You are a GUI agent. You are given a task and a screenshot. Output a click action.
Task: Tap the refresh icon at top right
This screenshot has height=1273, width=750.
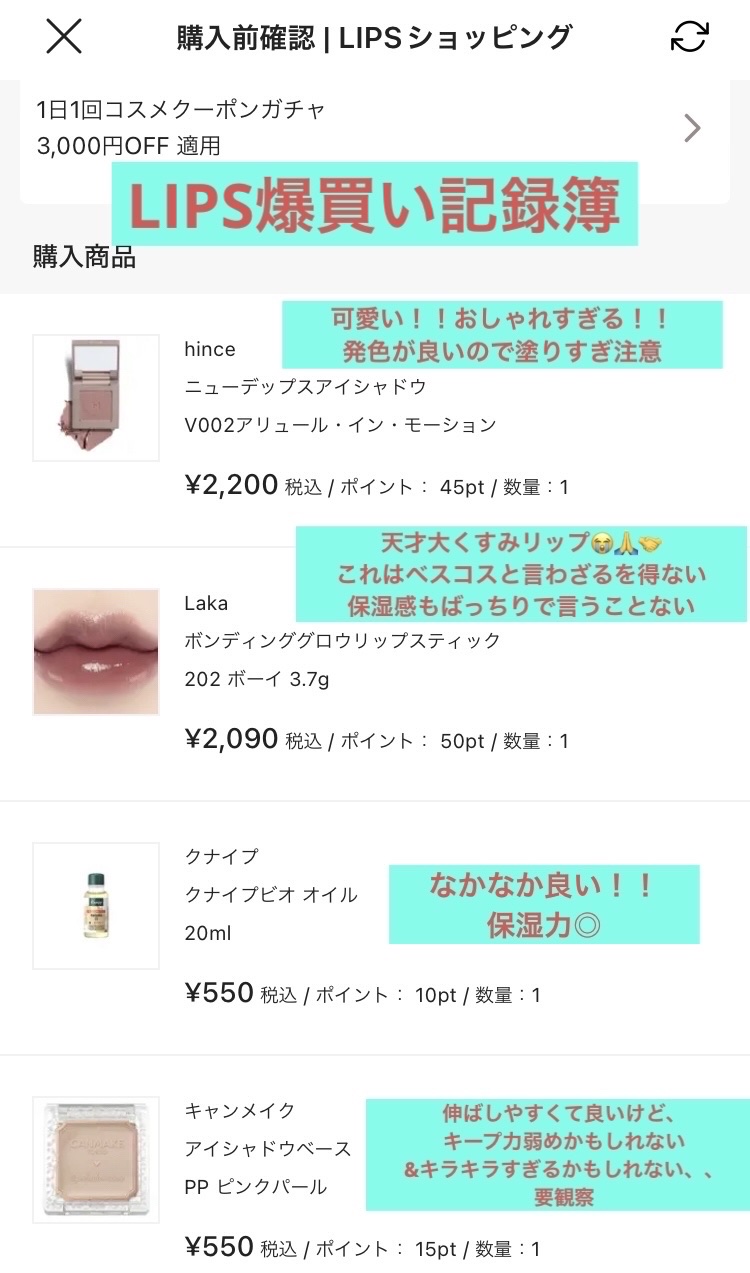(x=692, y=35)
